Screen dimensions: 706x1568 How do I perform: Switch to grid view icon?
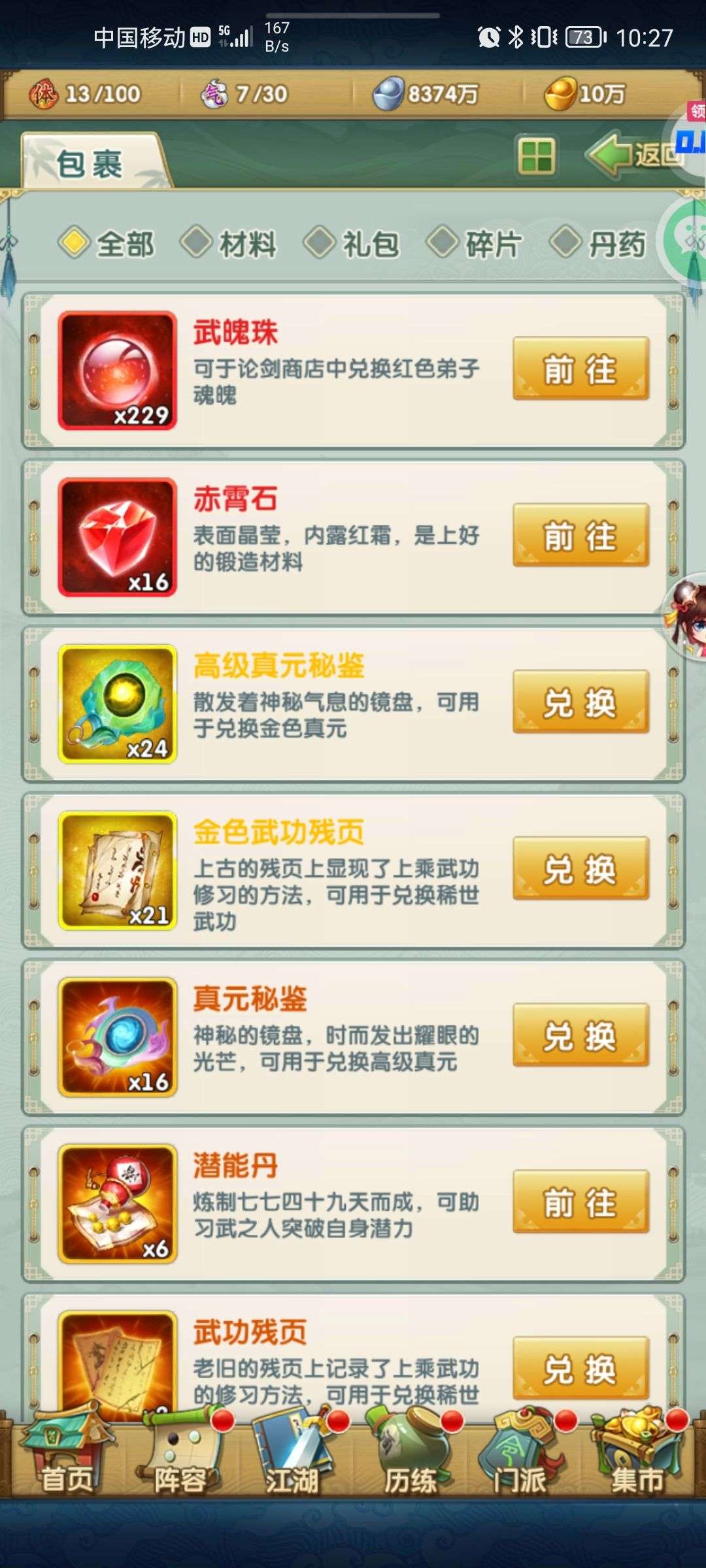(537, 156)
